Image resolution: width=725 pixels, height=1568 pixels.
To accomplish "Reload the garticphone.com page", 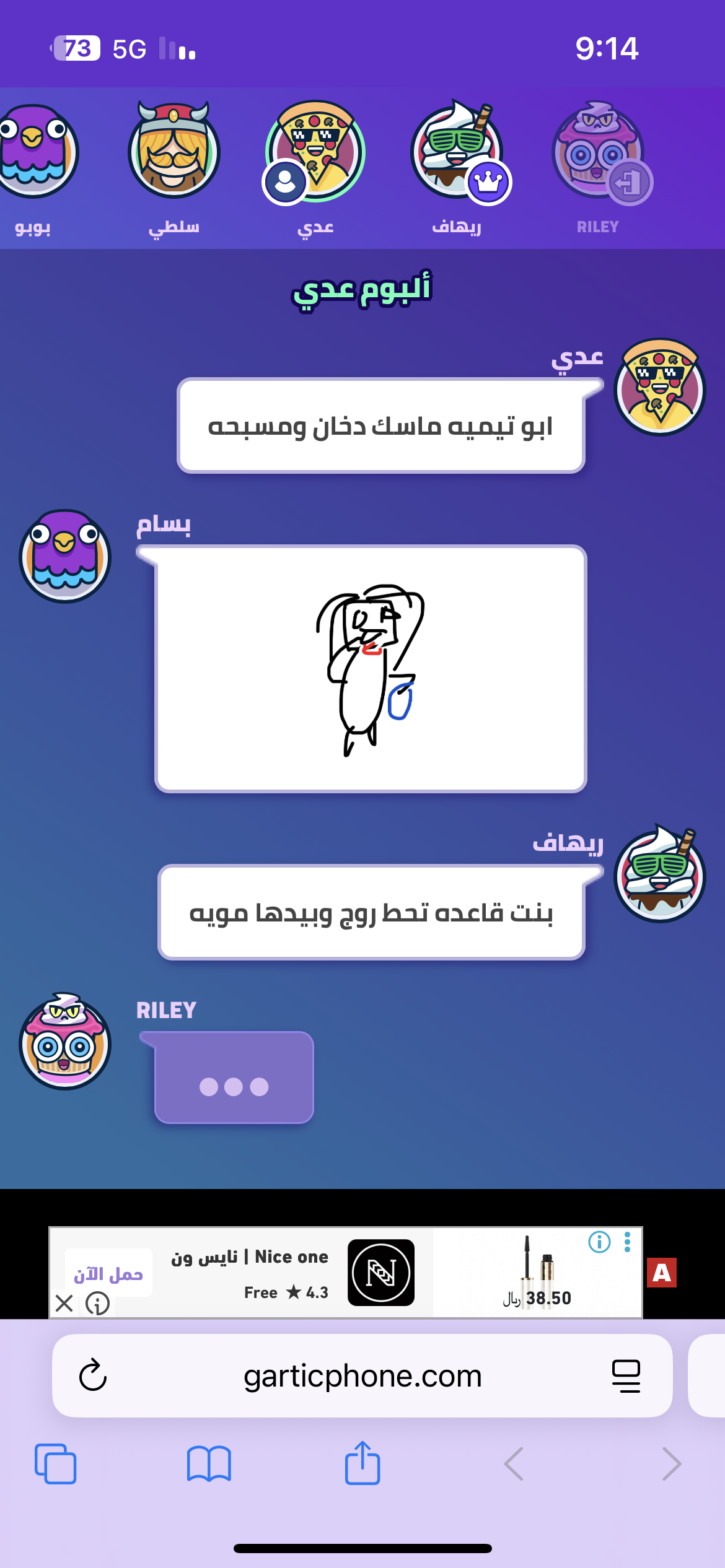I will coord(93,1375).
